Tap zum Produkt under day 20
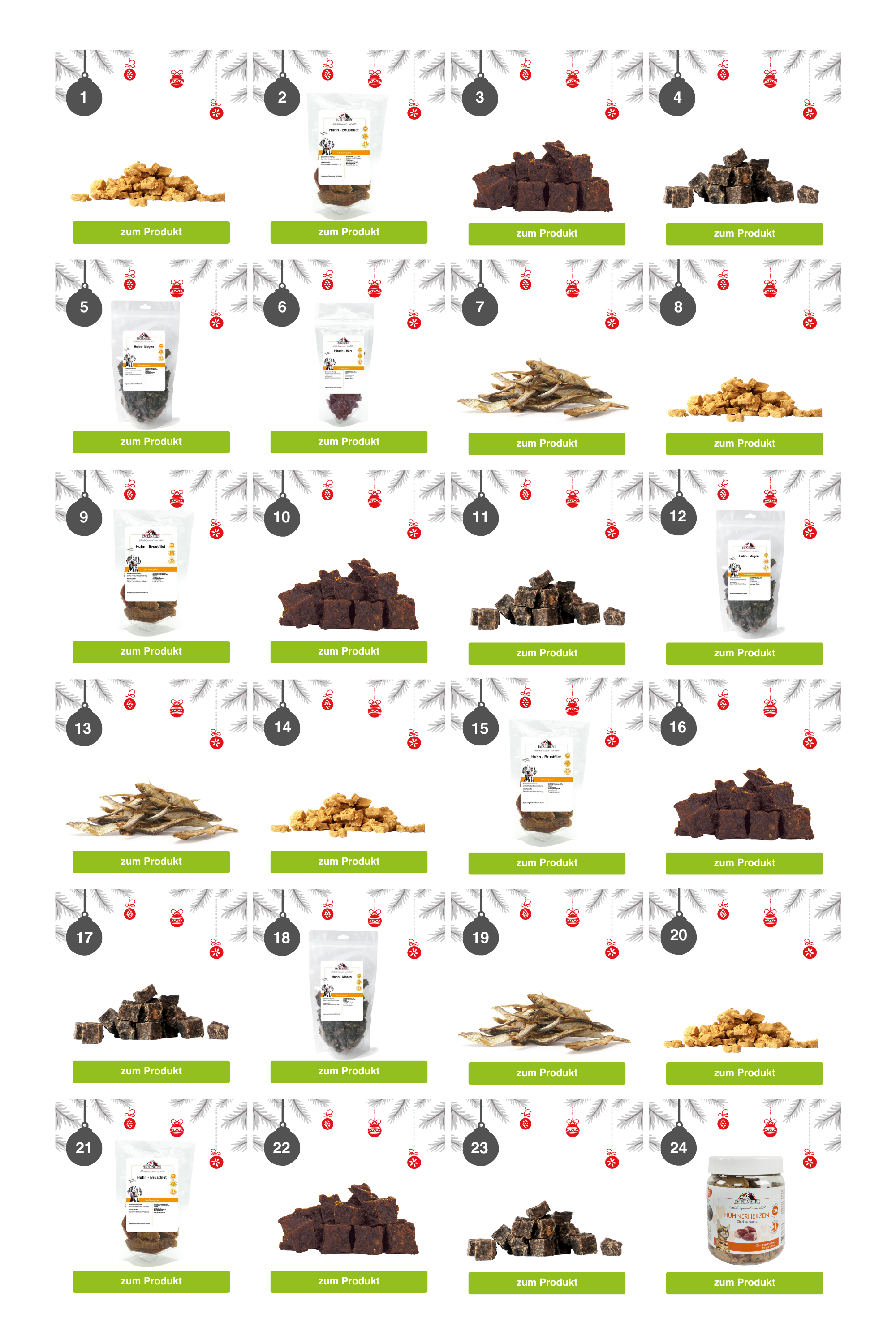 (744, 1073)
